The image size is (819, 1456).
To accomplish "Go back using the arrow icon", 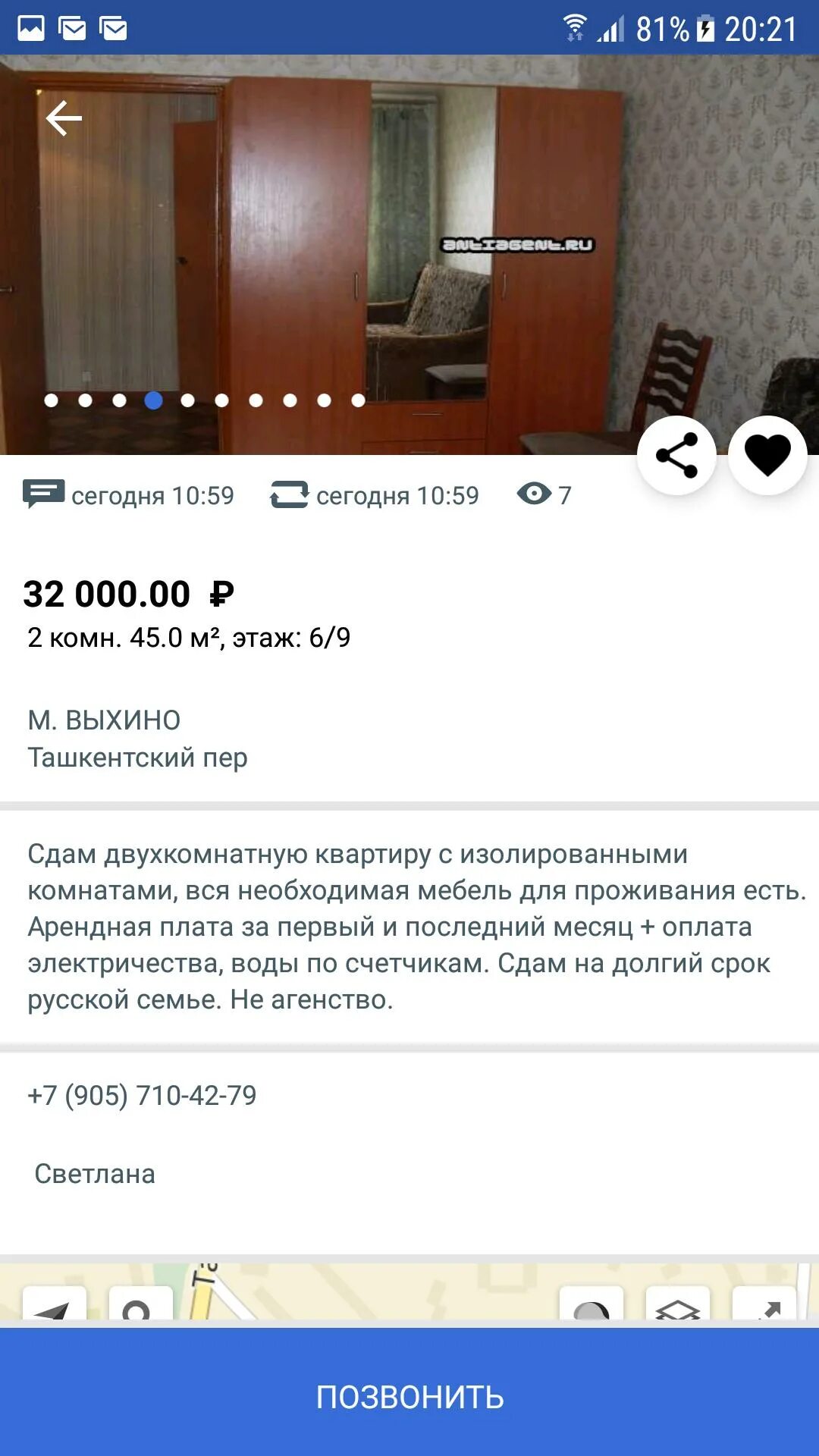I will 64,118.
